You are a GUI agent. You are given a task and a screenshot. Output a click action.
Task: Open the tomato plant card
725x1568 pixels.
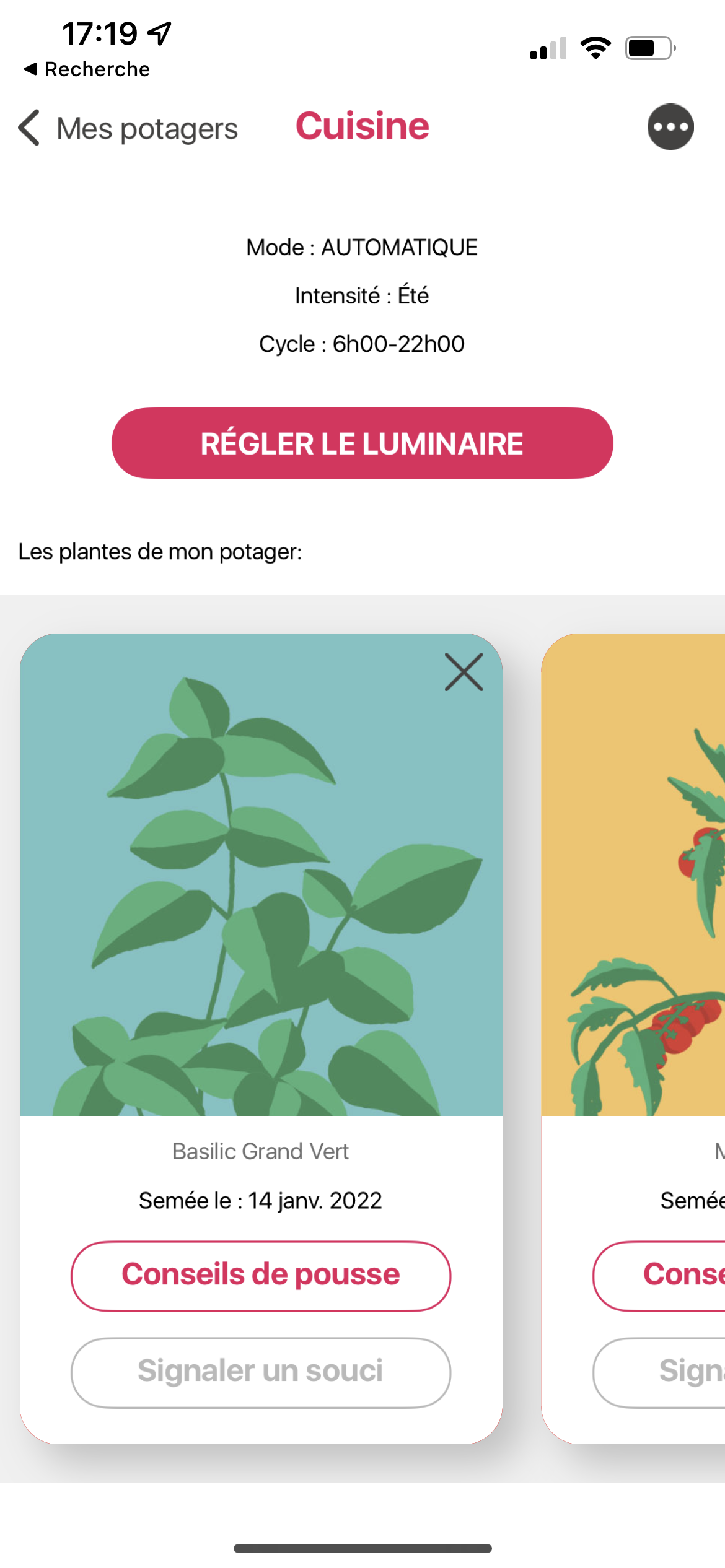(633, 874)
